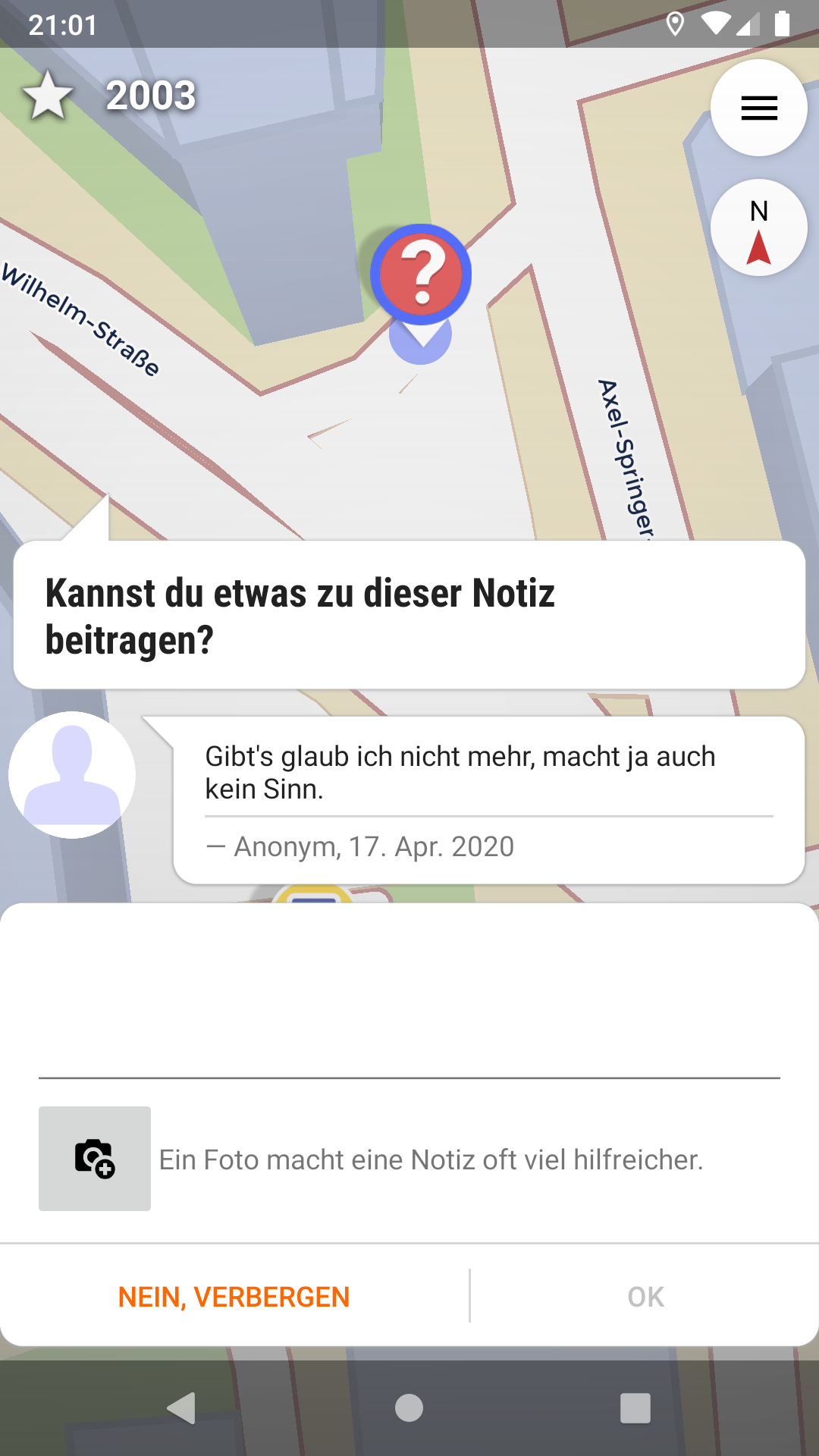Screen dimensions: 819x1456
Task: Tap the red question mark note pin
Action: [x=421, y=274]
